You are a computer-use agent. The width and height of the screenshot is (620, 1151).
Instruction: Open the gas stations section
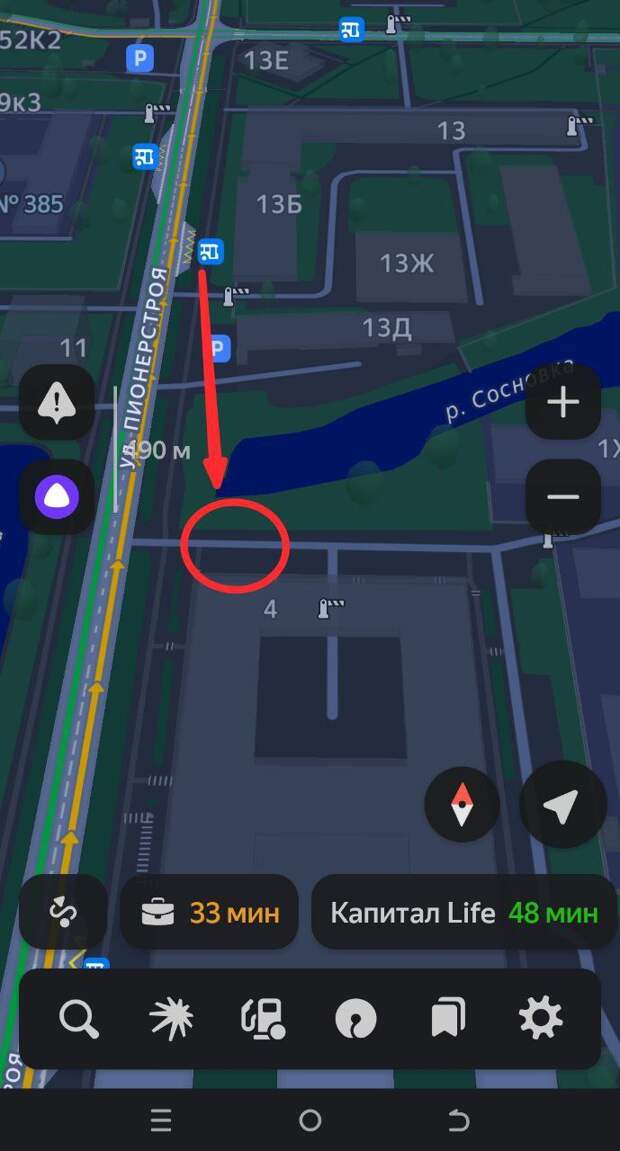pyautogui.click(x=264, y=1019)
